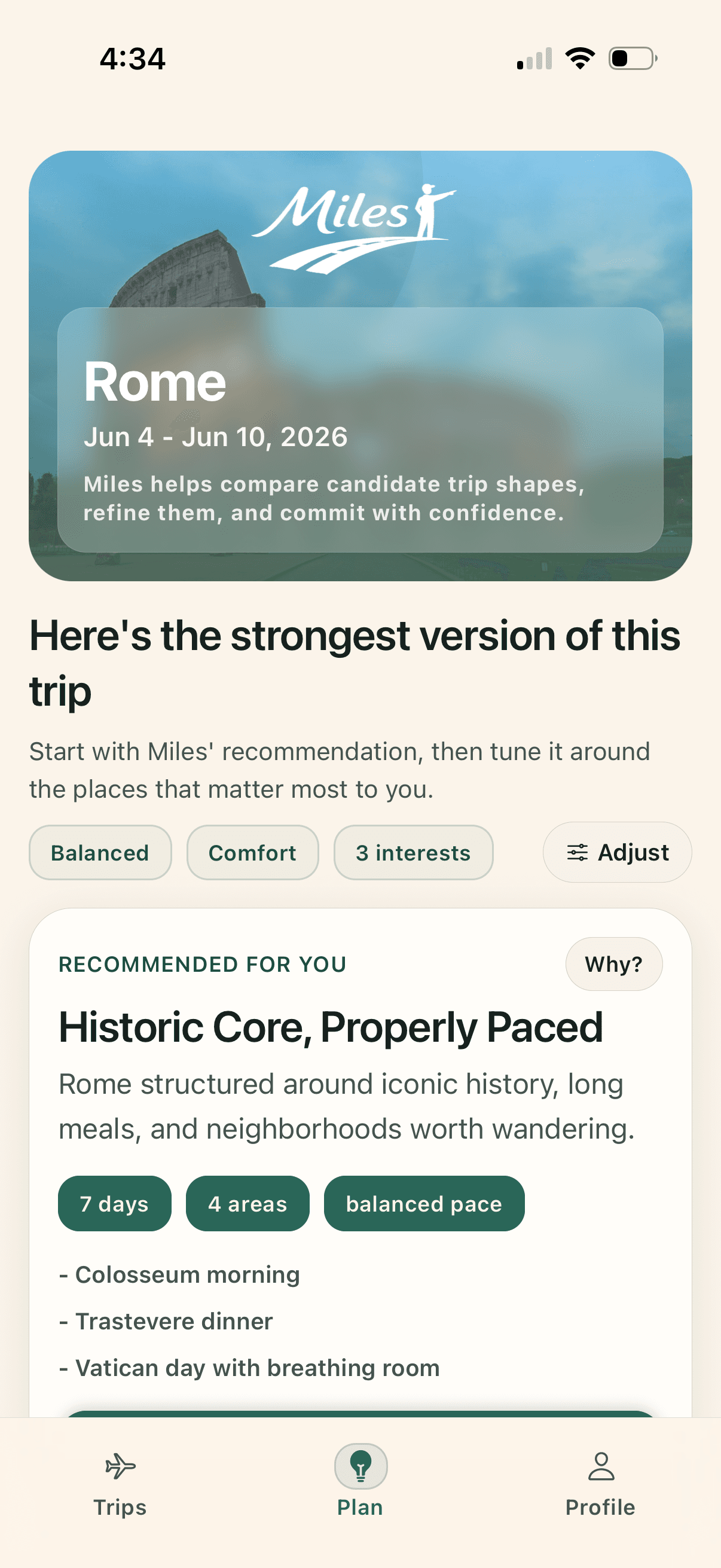Toggle the Balanced preference chip
The width and height of the screenshot is (721, 1568).
100,852
